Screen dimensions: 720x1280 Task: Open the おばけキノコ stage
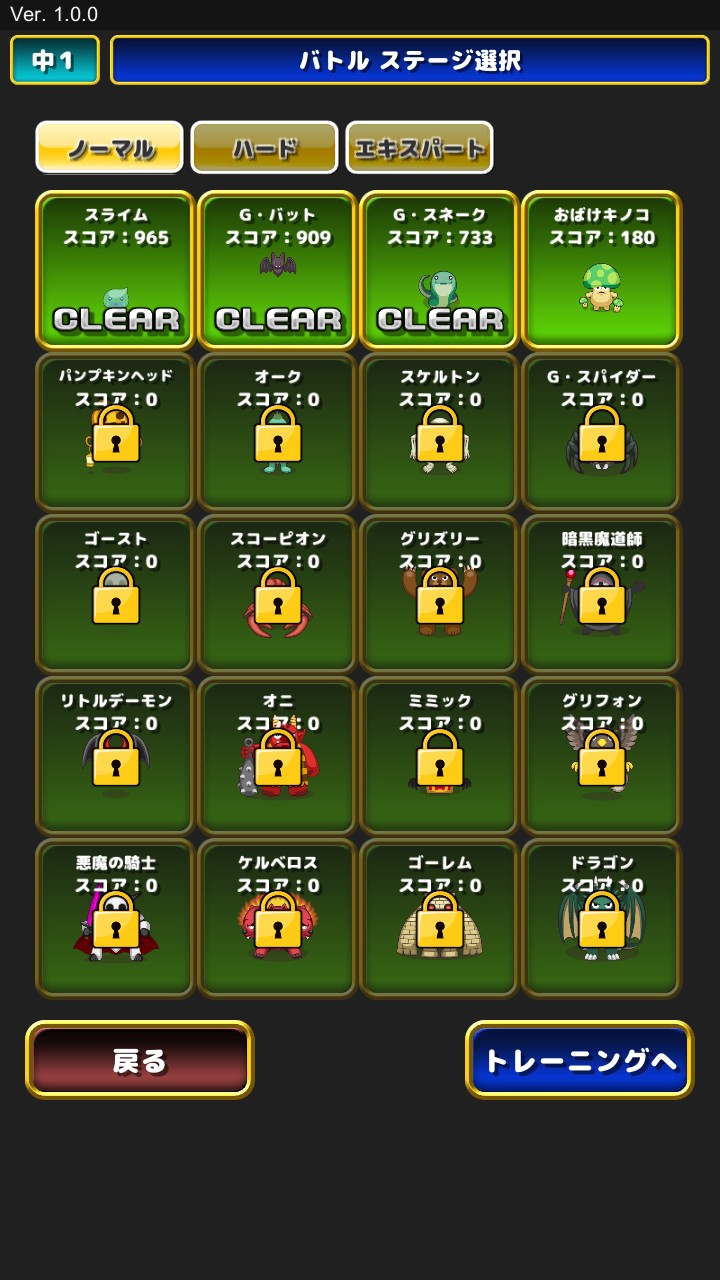pyautogui.click(x=601, y=270)
